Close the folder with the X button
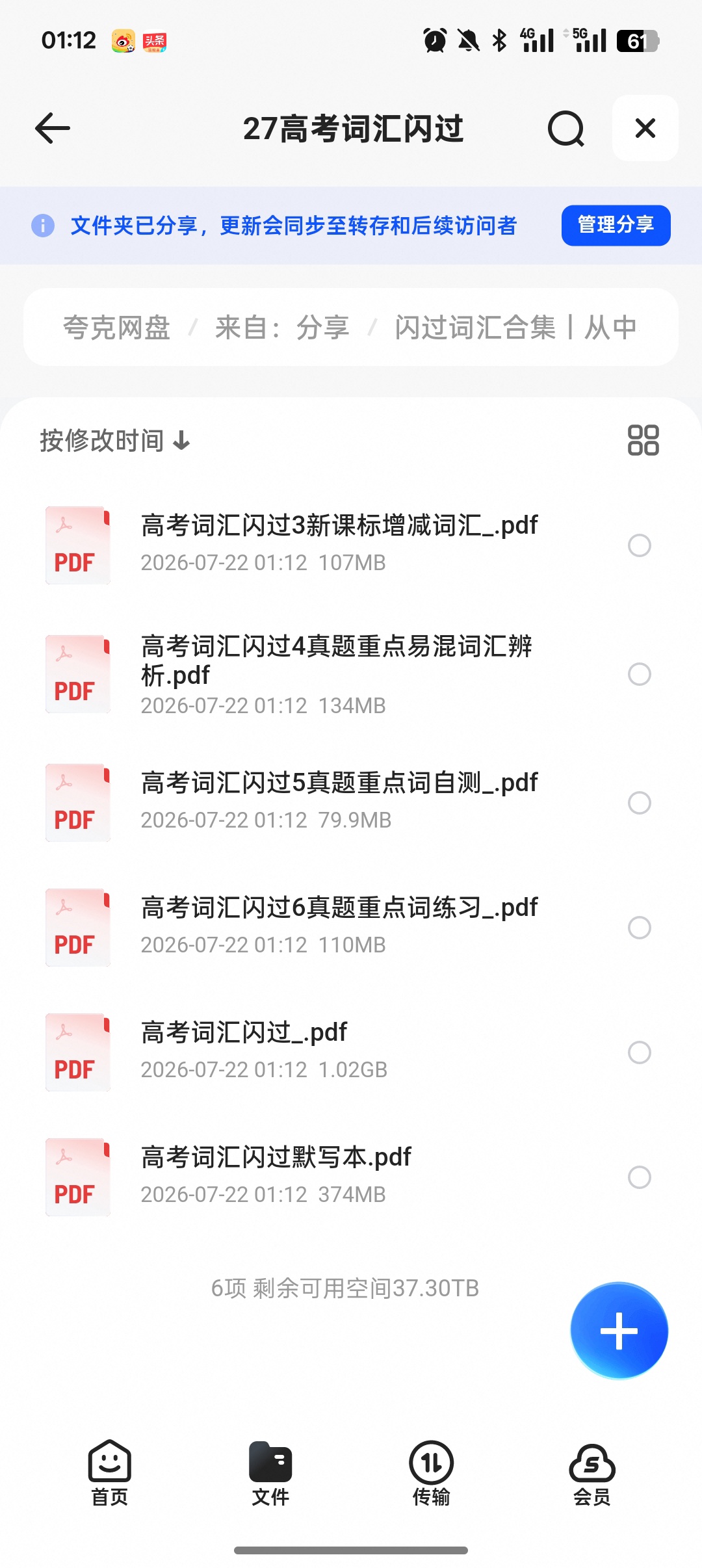The width and height of the screenshot is (702, 1568). (x=645, y=128)
